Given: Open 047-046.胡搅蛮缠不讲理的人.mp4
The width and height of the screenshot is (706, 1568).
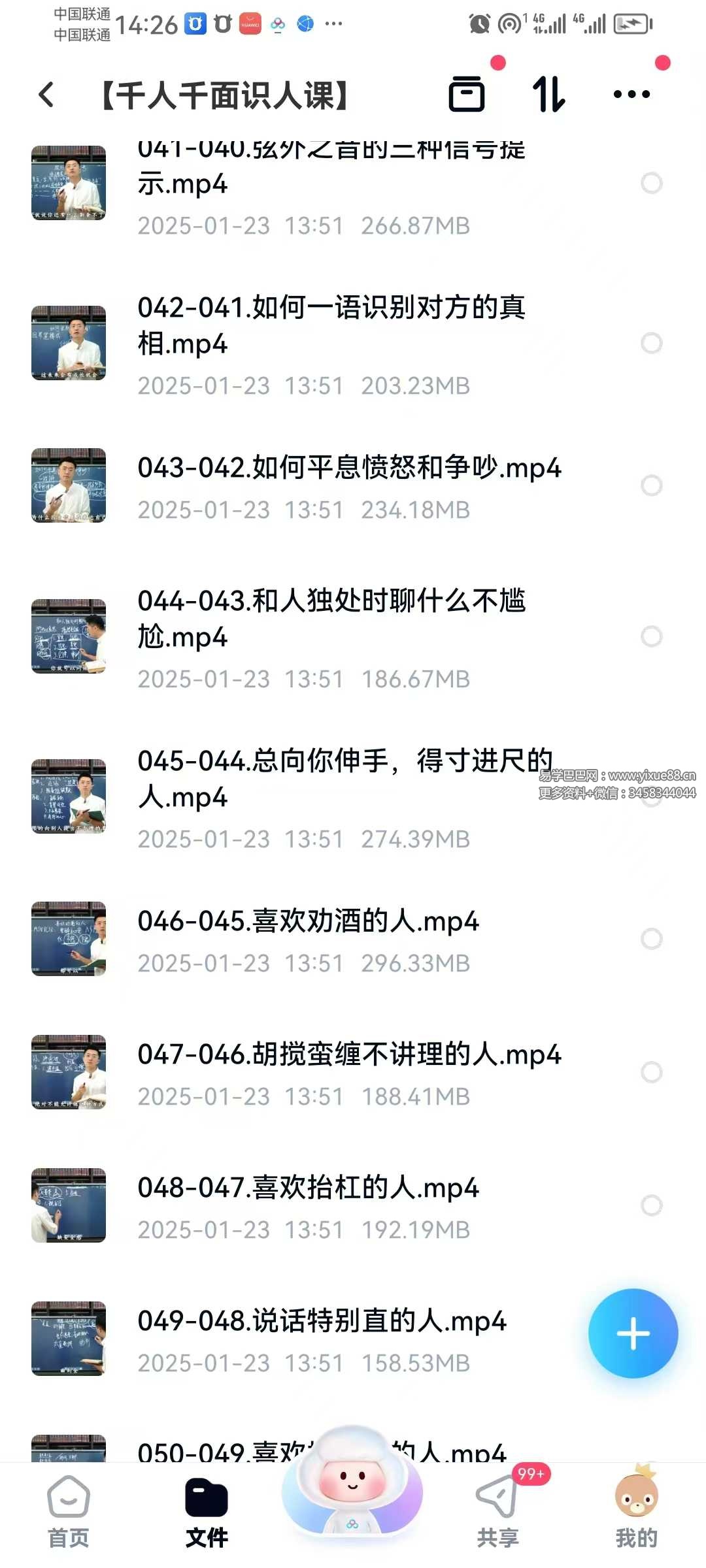Looking at the screenshot, I should point(349,1055).
